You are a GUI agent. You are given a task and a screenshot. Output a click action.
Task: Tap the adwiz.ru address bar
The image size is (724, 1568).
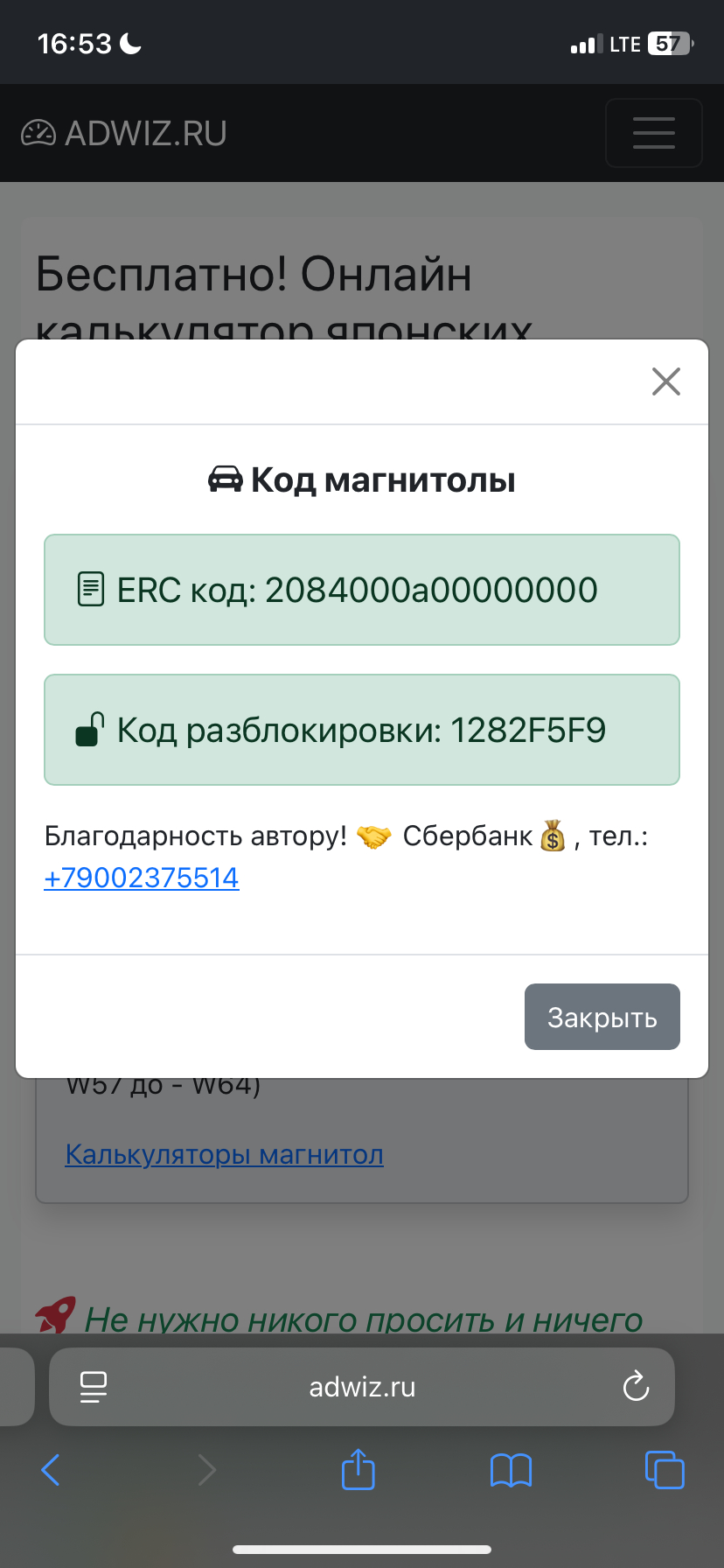coord(362,1387)
